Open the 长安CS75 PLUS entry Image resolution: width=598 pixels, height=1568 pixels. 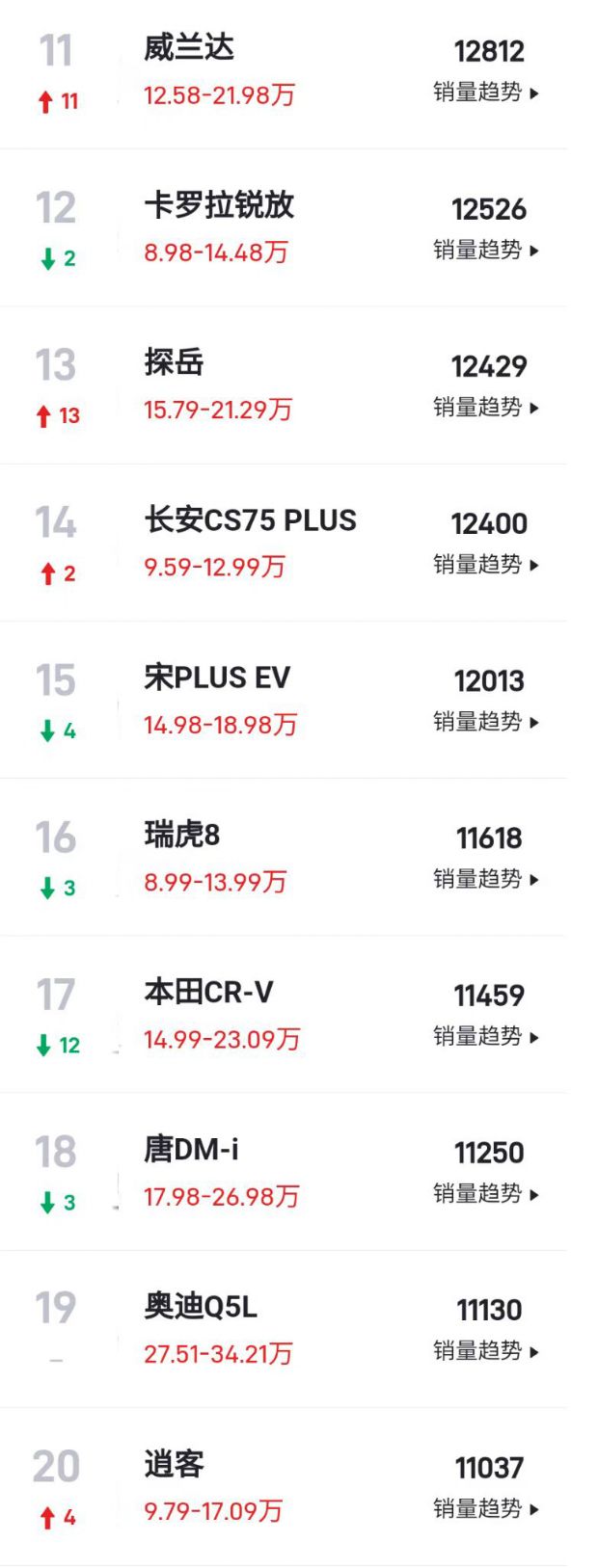(250, 520)
